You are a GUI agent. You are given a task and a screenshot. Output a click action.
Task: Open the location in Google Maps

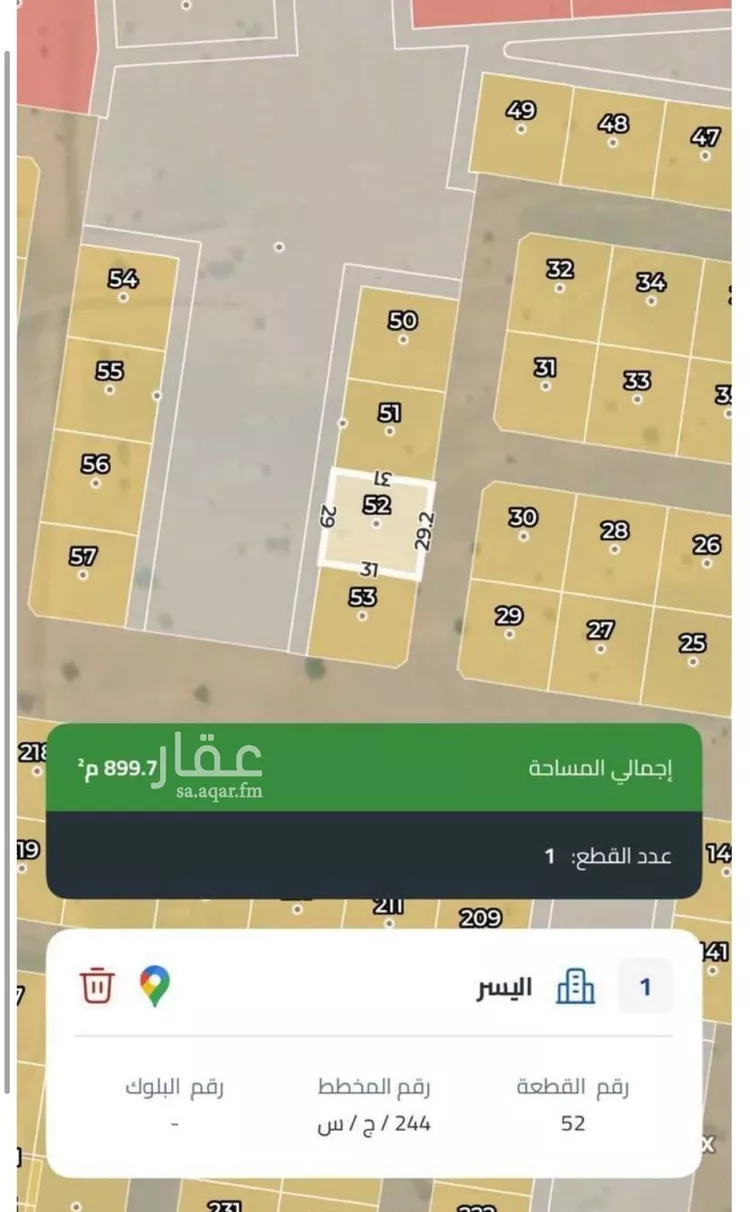coord(152,986)
